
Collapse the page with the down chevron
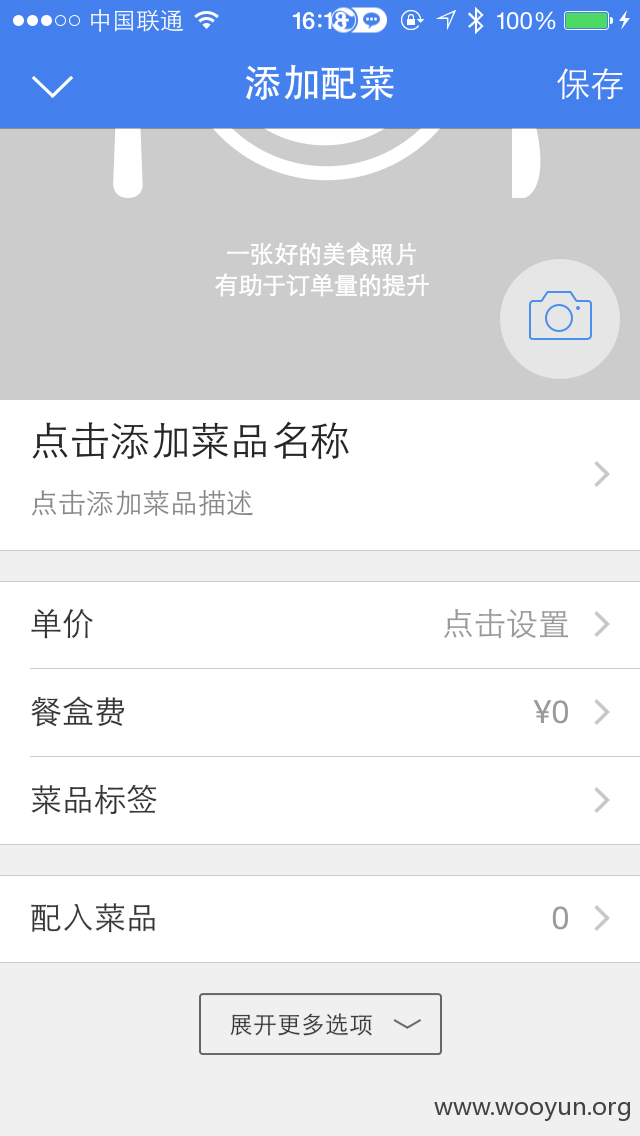coord(52,86)
